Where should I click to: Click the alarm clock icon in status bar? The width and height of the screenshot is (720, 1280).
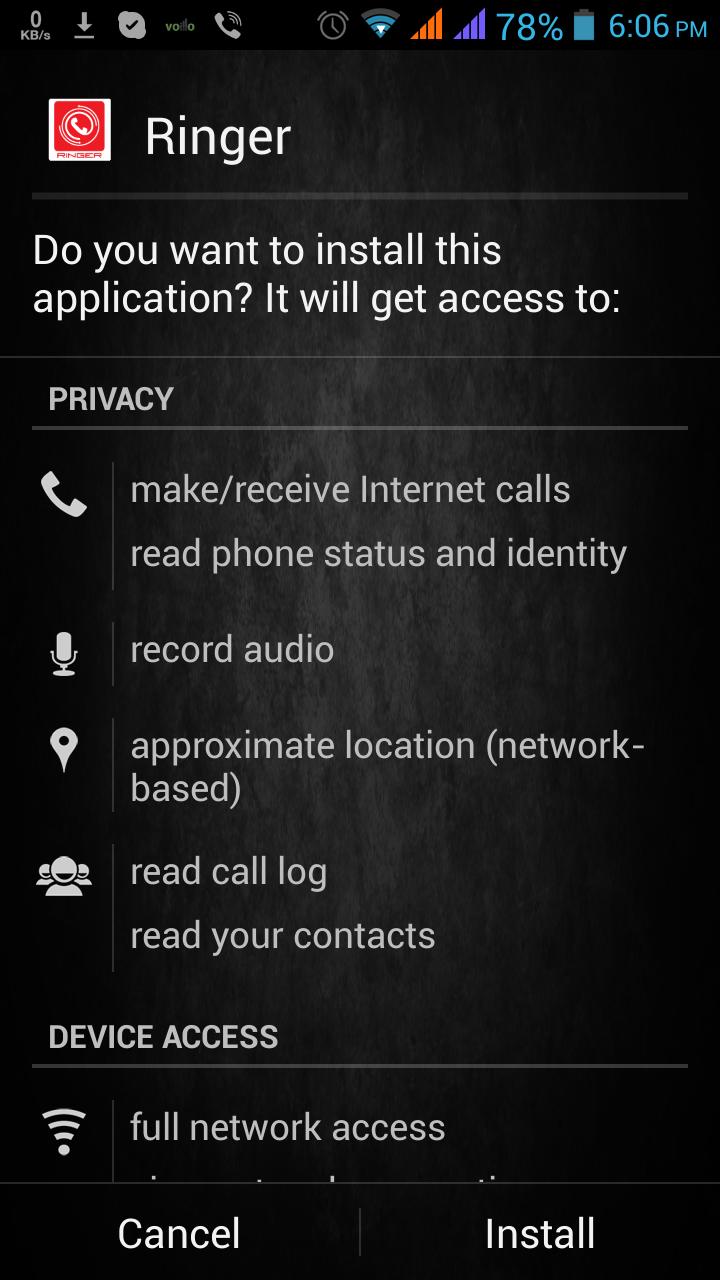[335, 25]
